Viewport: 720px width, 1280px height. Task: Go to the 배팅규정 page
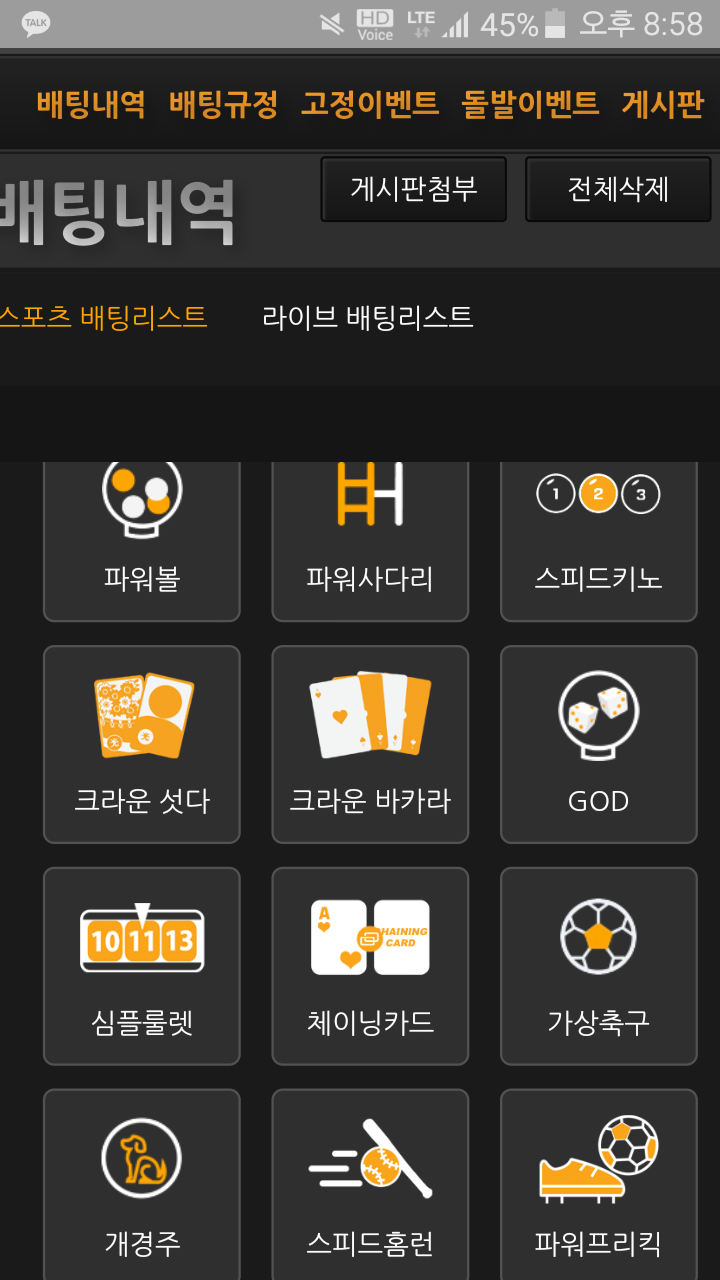pos(223,104)
